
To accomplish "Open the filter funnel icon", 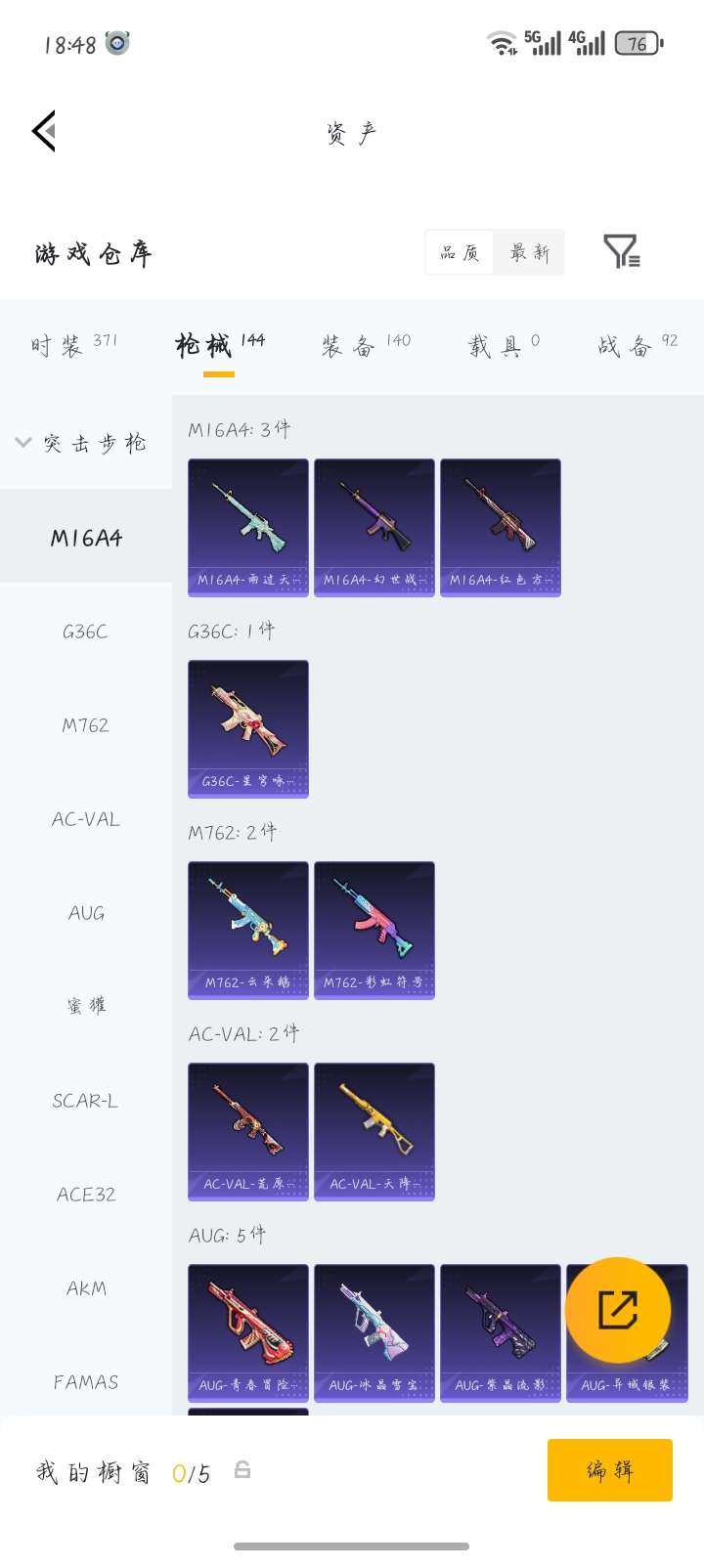I will [621, 252].
